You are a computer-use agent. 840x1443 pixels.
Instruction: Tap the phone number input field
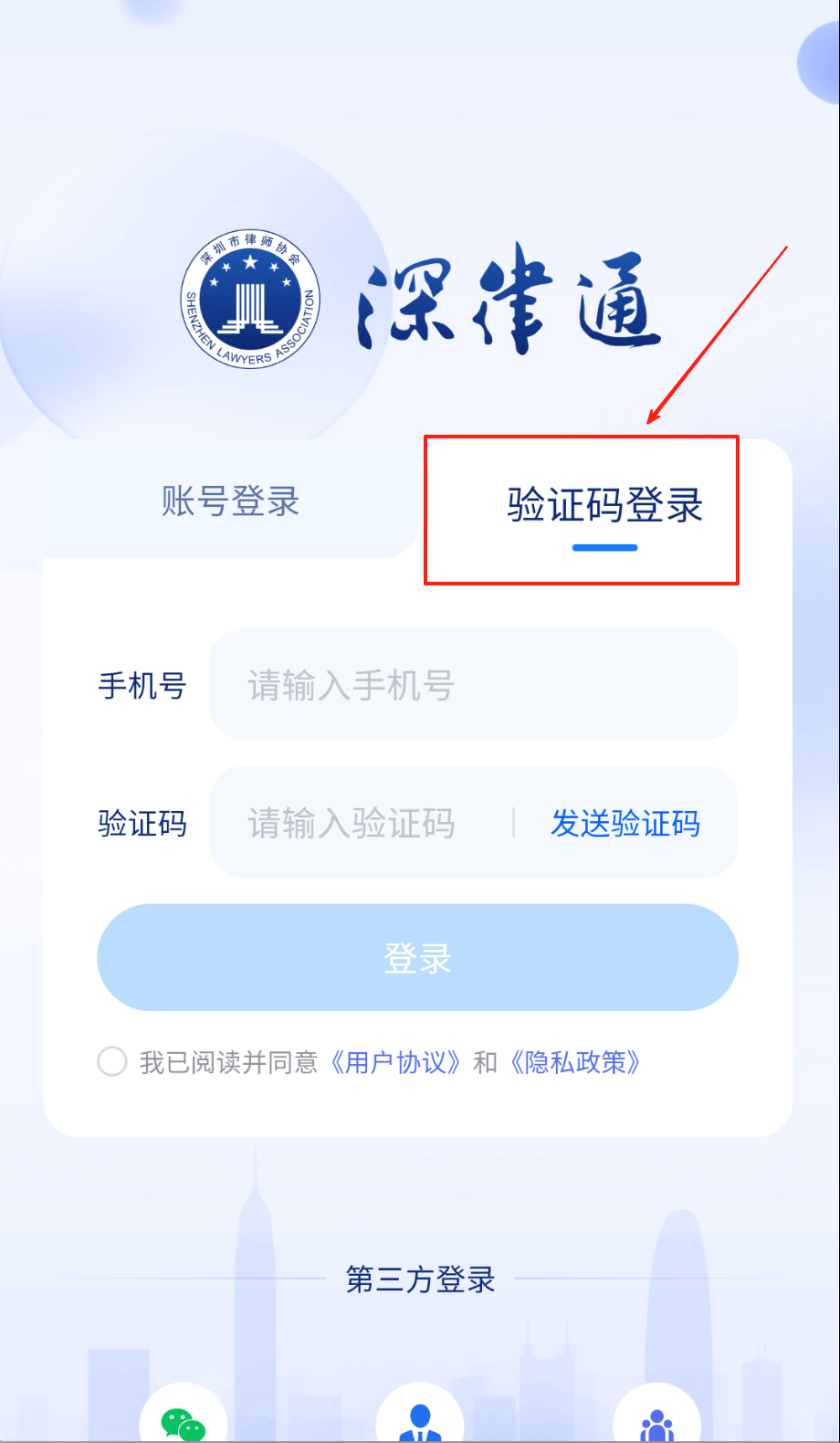[x=473, y=685]
